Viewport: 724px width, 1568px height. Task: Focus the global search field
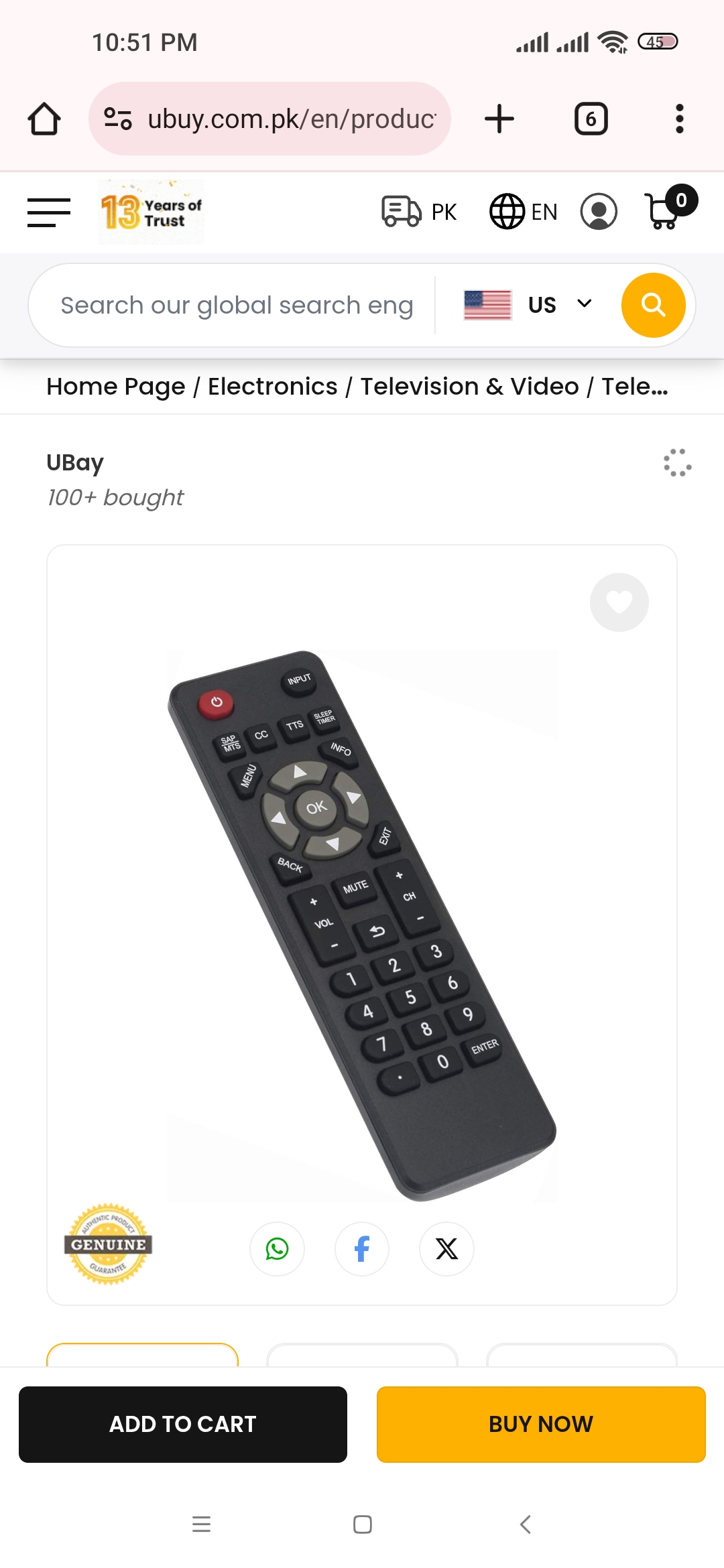[x=236, y=306]
